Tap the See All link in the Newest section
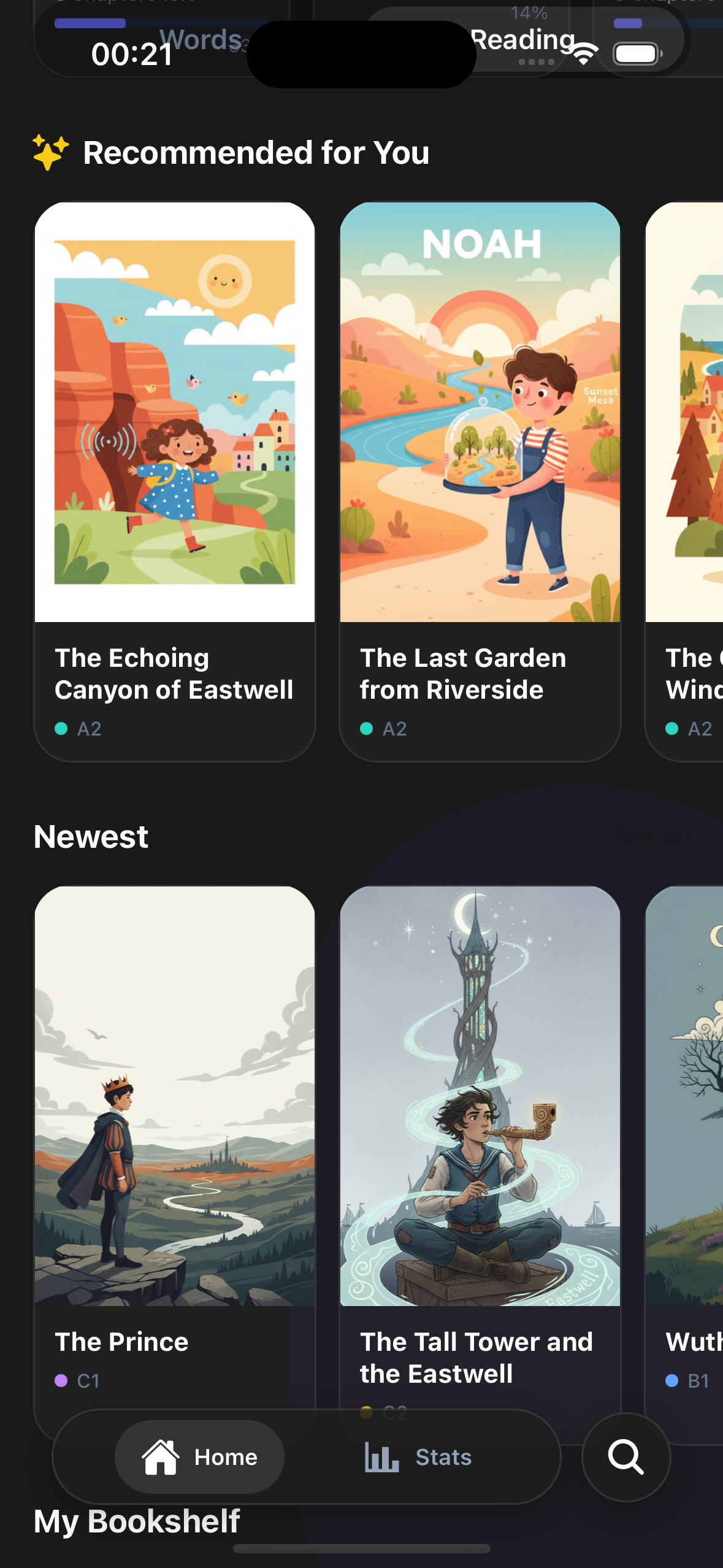723x1568 pixels. 652,836
